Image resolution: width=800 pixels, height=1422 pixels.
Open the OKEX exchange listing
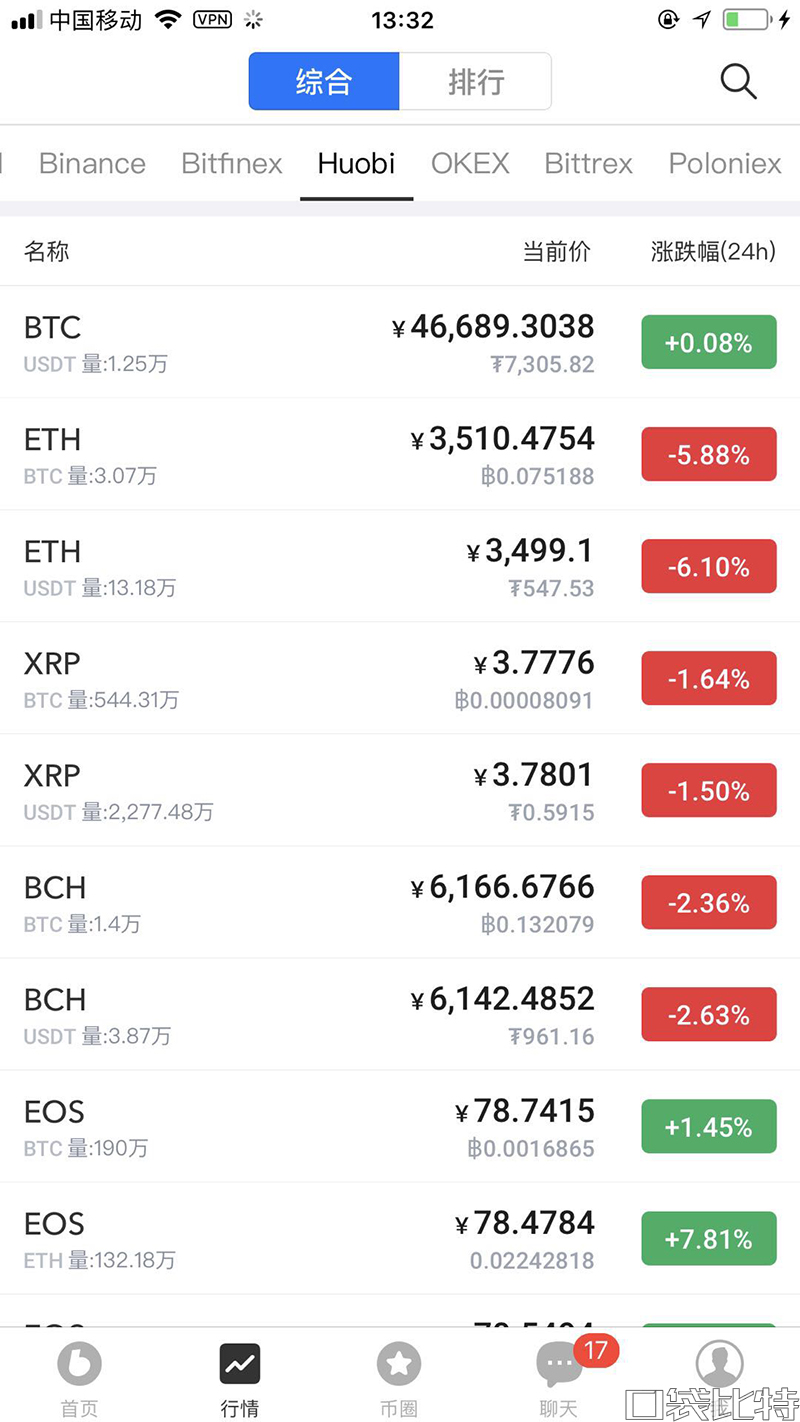coord(470,163)
